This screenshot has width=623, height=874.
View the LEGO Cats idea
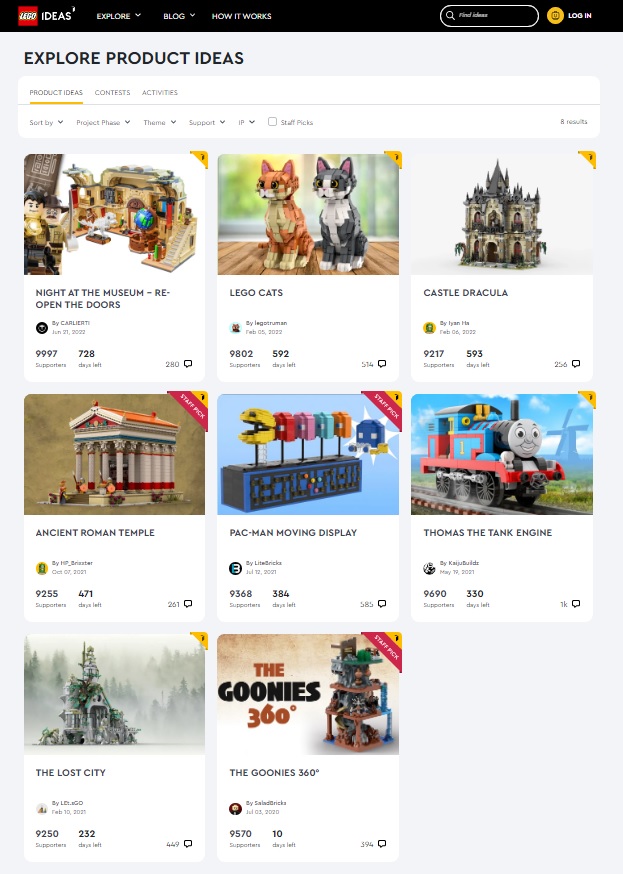[256, 293]
